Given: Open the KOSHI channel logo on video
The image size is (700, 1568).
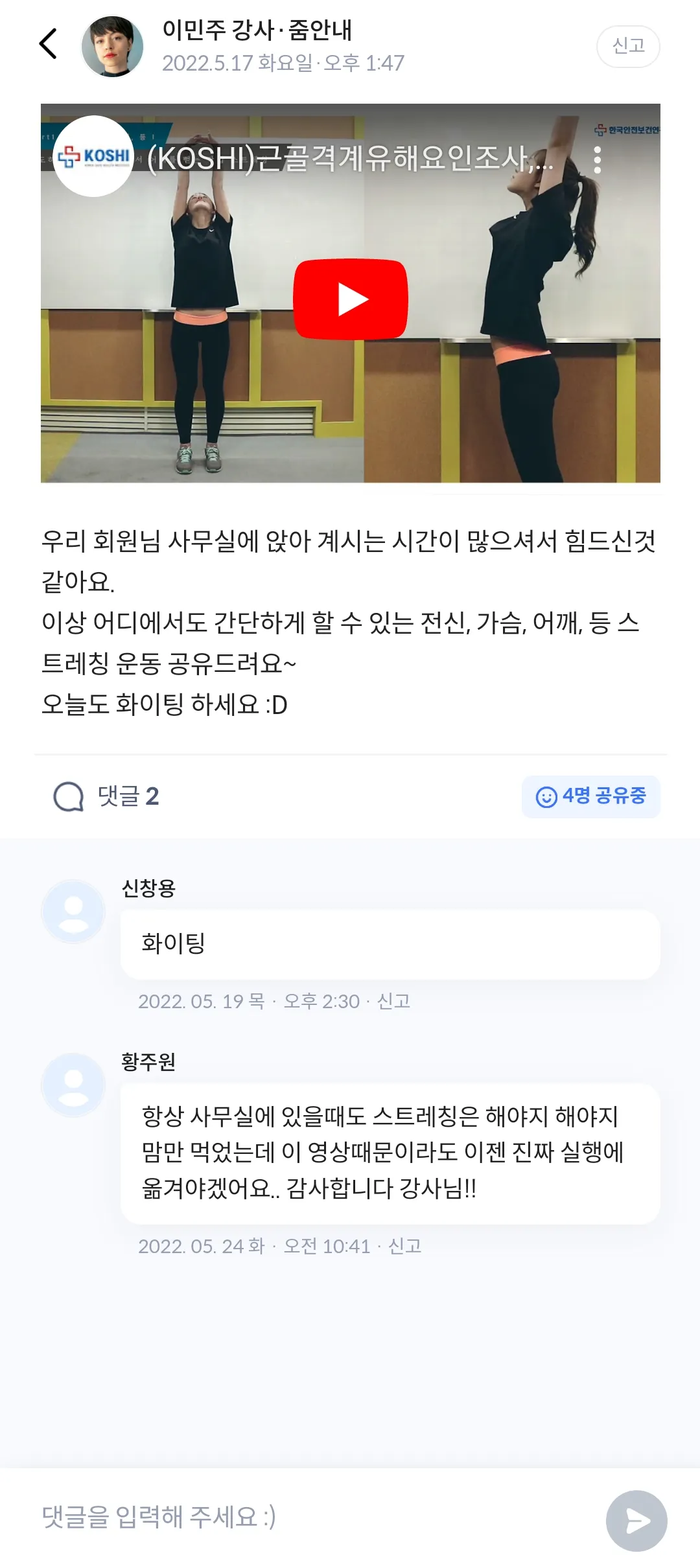Looking at the screenshot, I should pyautogui.click(x=94, y=156).
